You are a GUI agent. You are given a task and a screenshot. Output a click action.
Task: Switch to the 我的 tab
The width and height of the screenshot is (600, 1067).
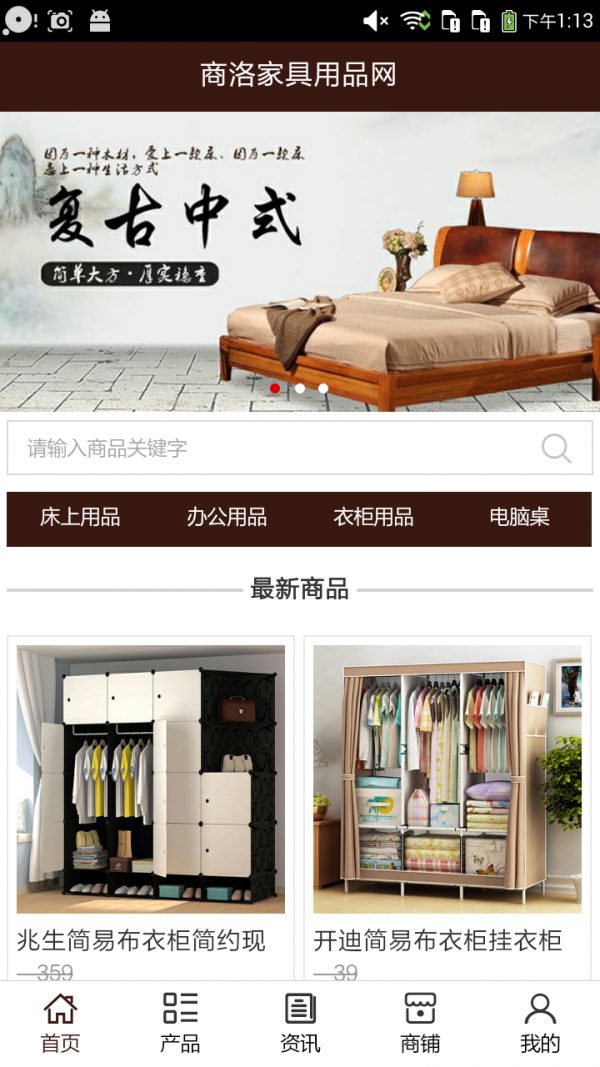(540, 1023)
